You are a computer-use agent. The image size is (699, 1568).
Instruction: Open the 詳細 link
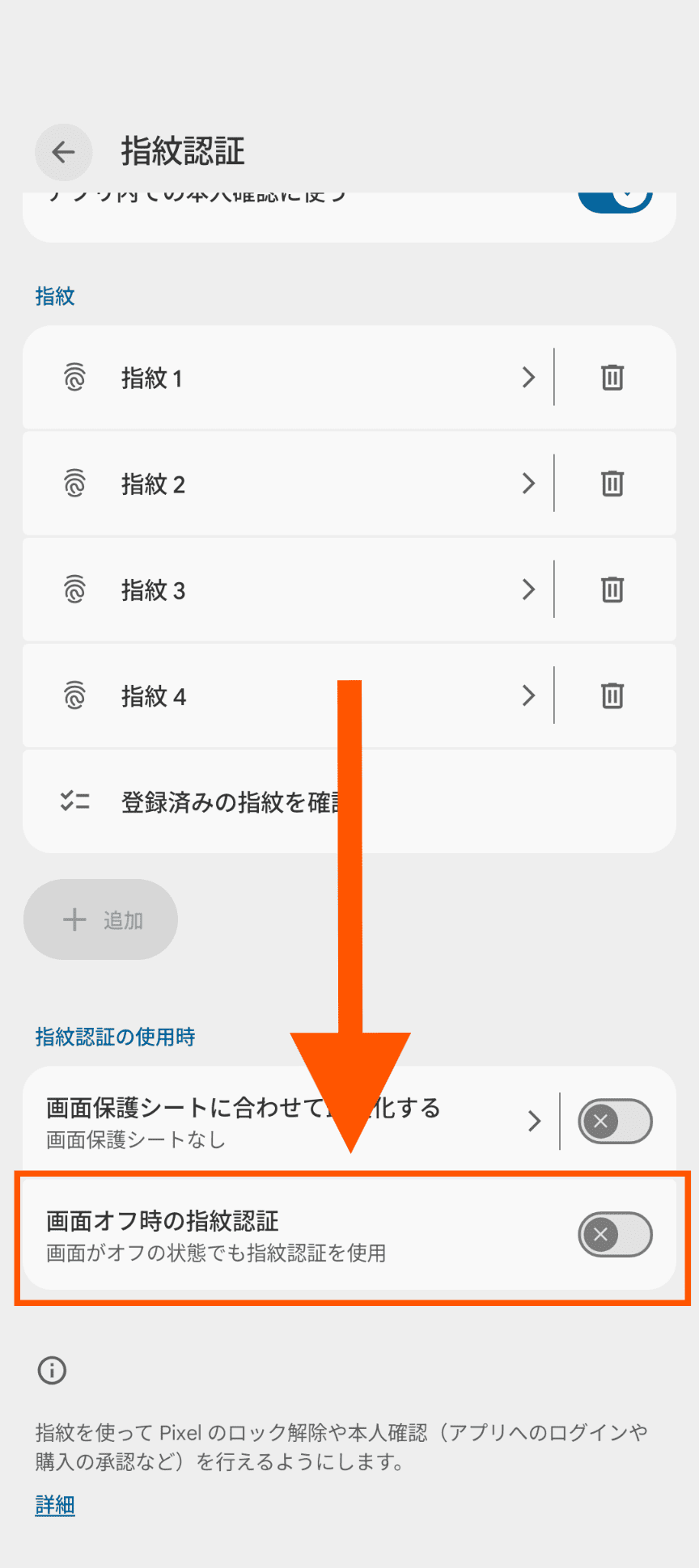point(55,1505)
